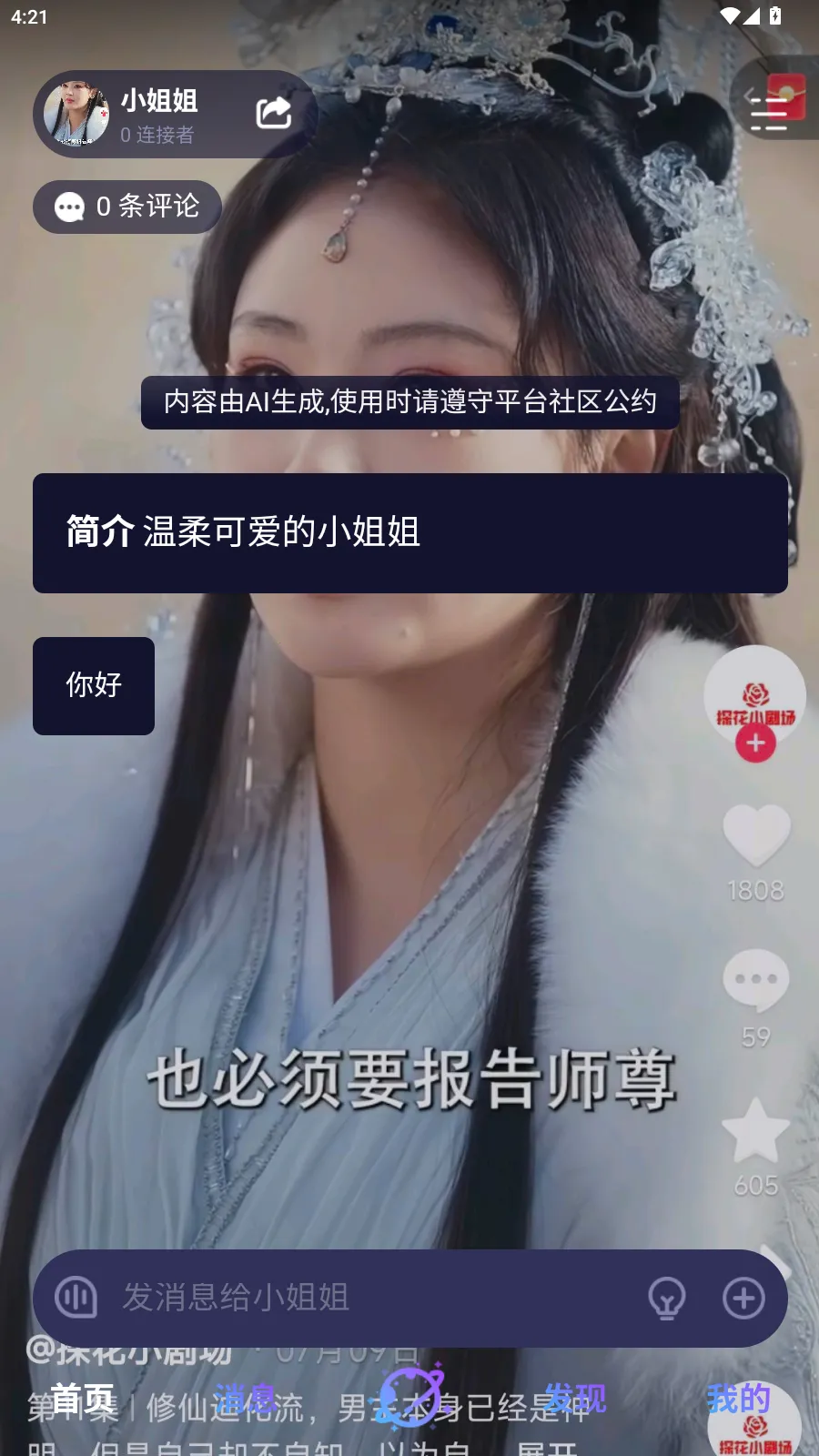Get reply suggestions via the lightbulb icon
Screen dimensions: 819x1456
pos(667,1298)
